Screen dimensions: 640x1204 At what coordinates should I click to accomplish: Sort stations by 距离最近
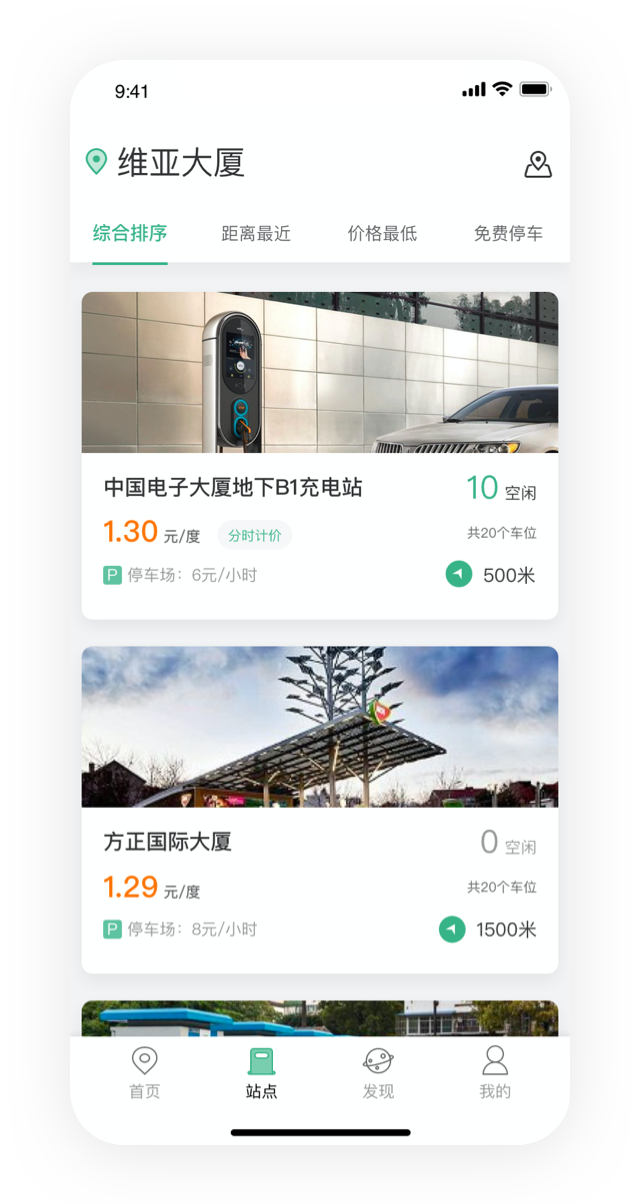click(256, 234)
